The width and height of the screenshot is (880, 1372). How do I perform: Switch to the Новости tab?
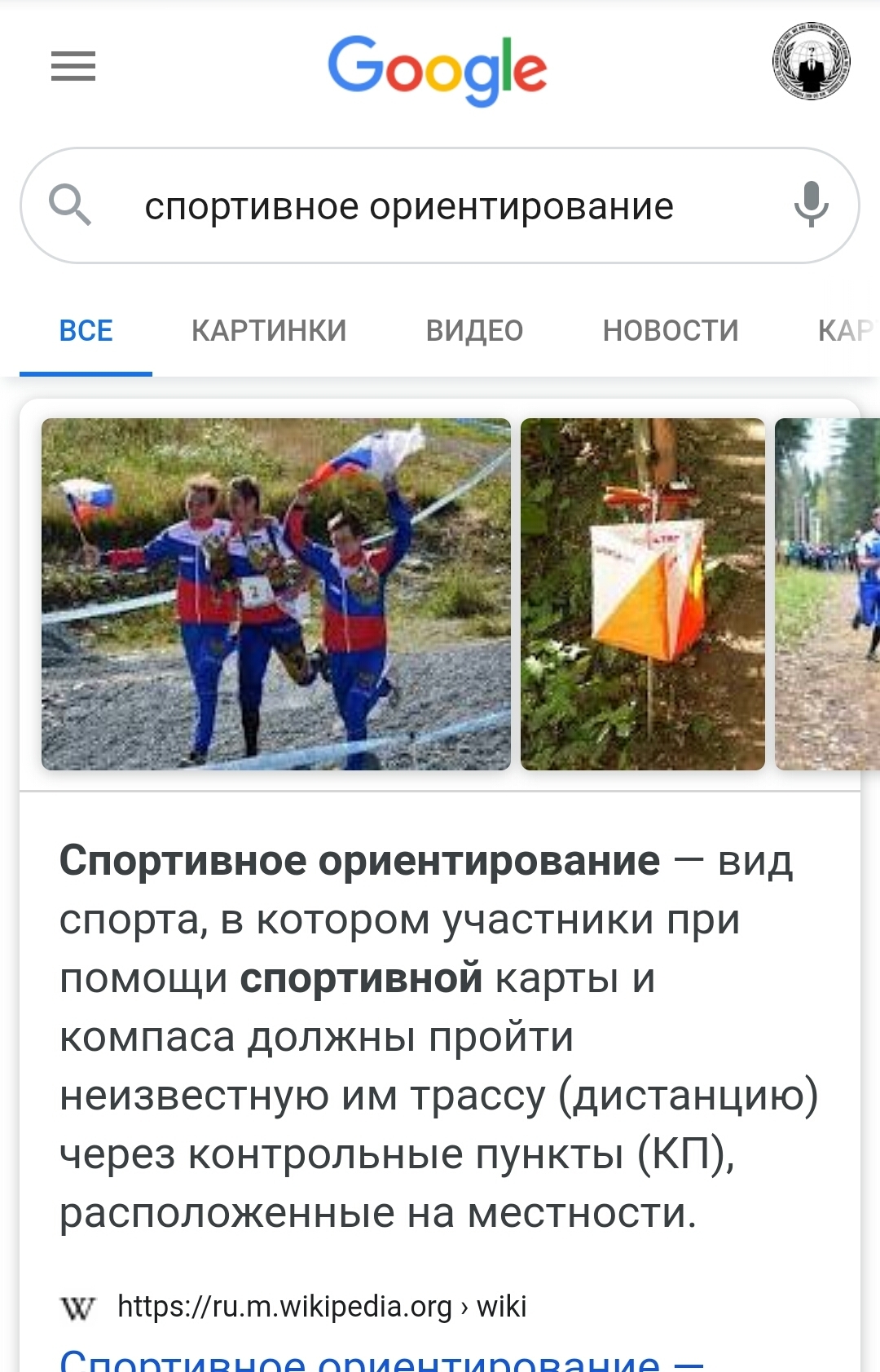coord(670,331)
